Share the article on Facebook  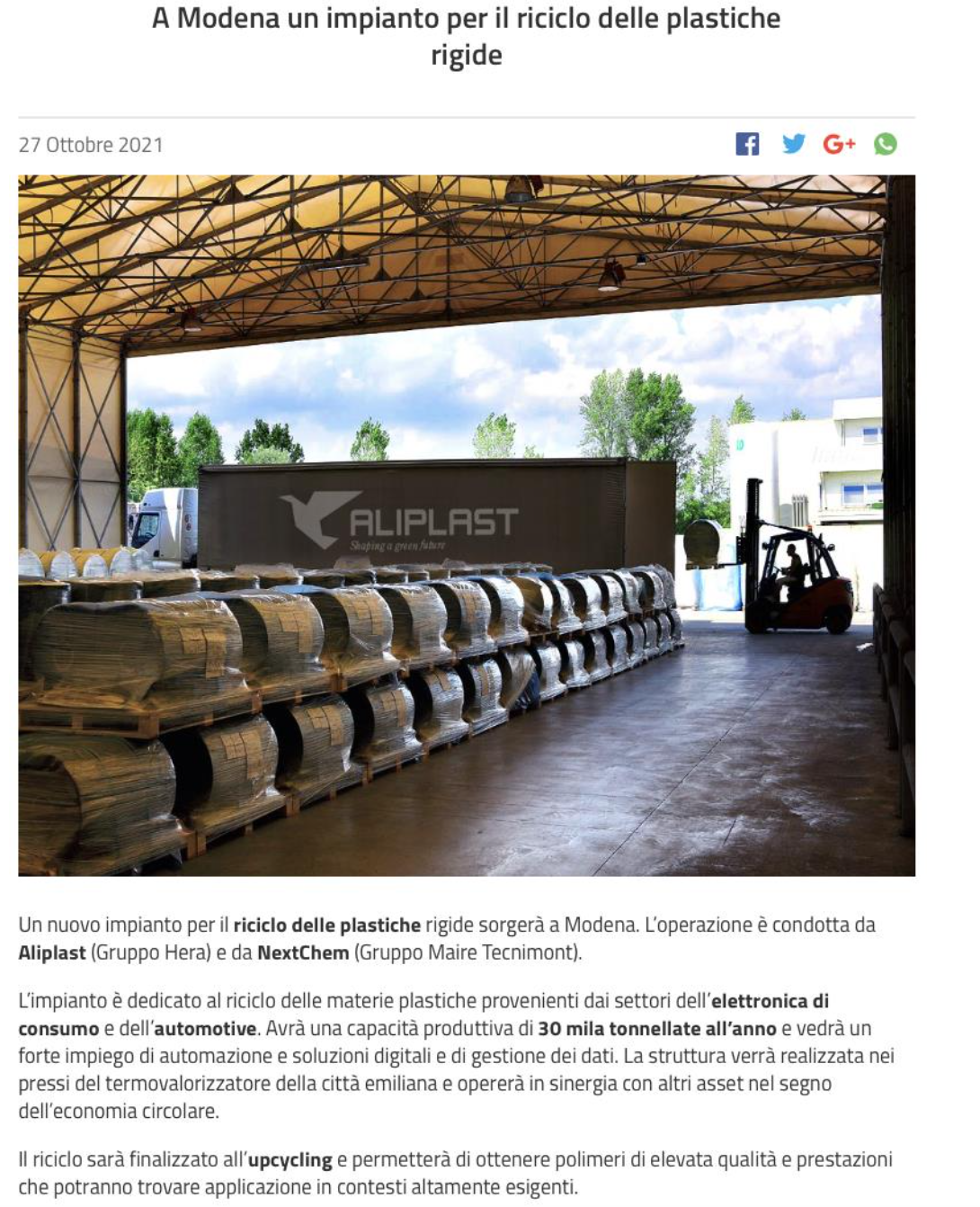click(747, 144)
